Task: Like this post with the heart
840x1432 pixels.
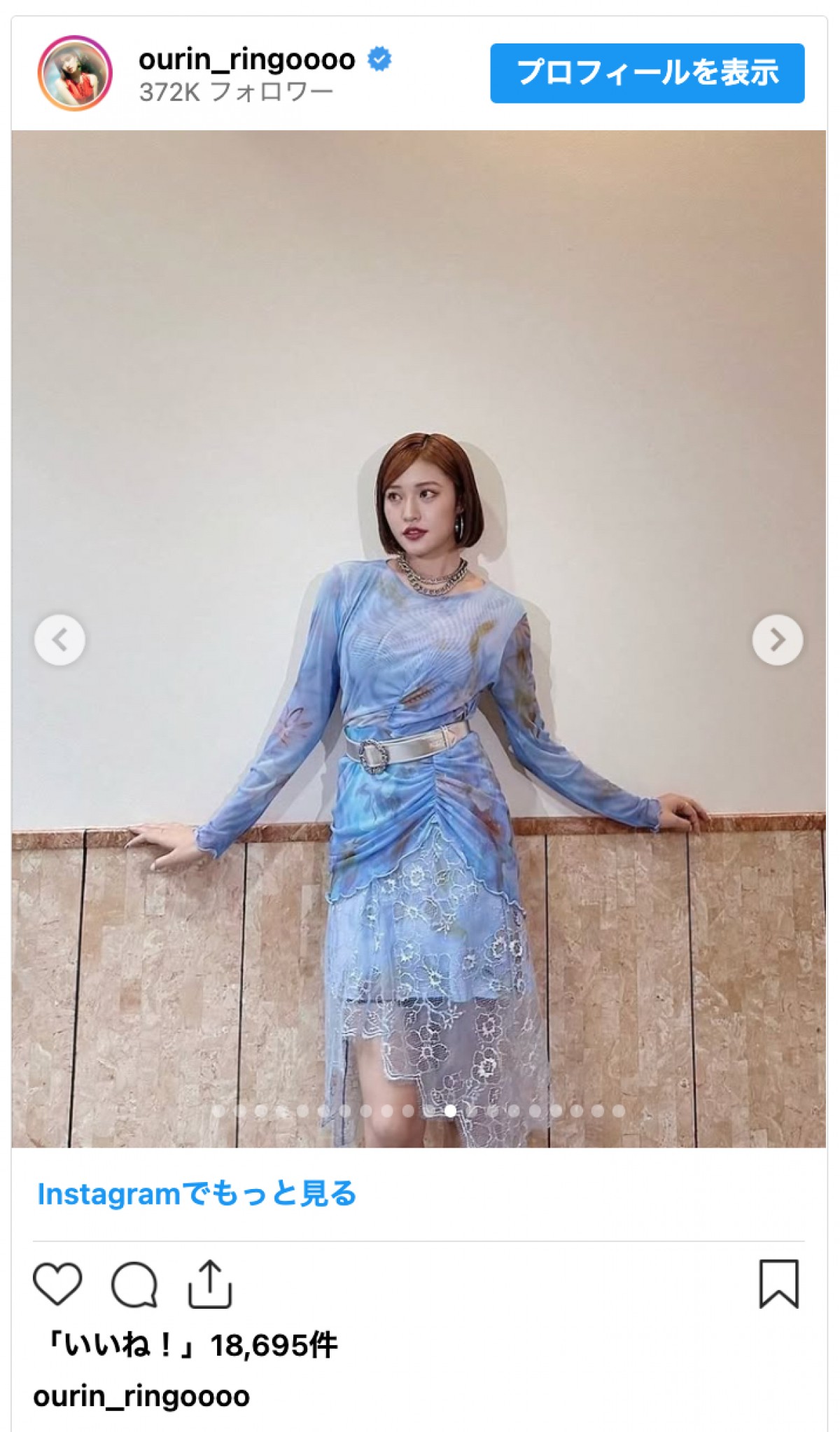Action: (x=57, y=1284)
